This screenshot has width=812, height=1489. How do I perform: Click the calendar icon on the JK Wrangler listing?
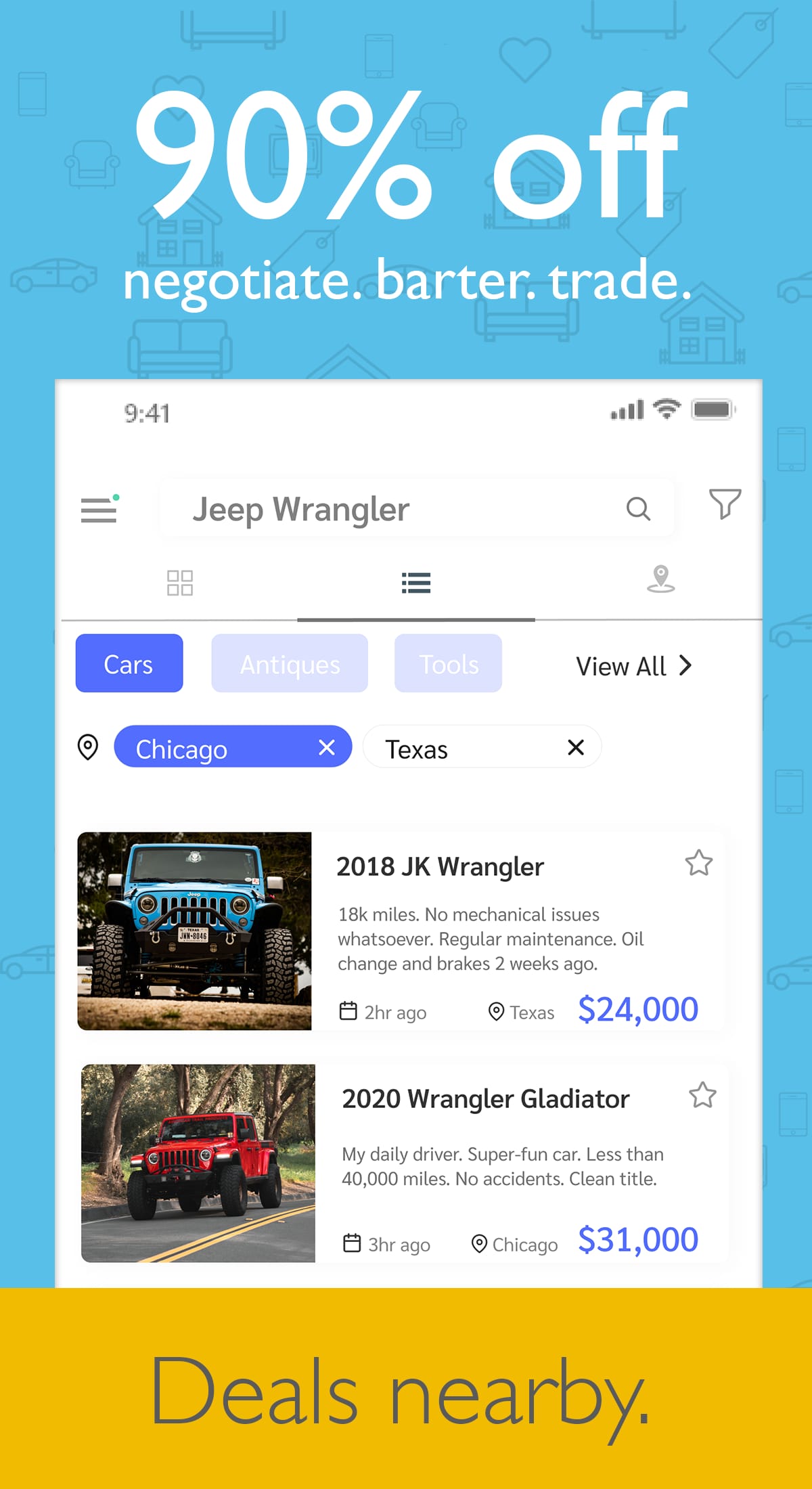pyautogui.click(x=349, y=1010)
